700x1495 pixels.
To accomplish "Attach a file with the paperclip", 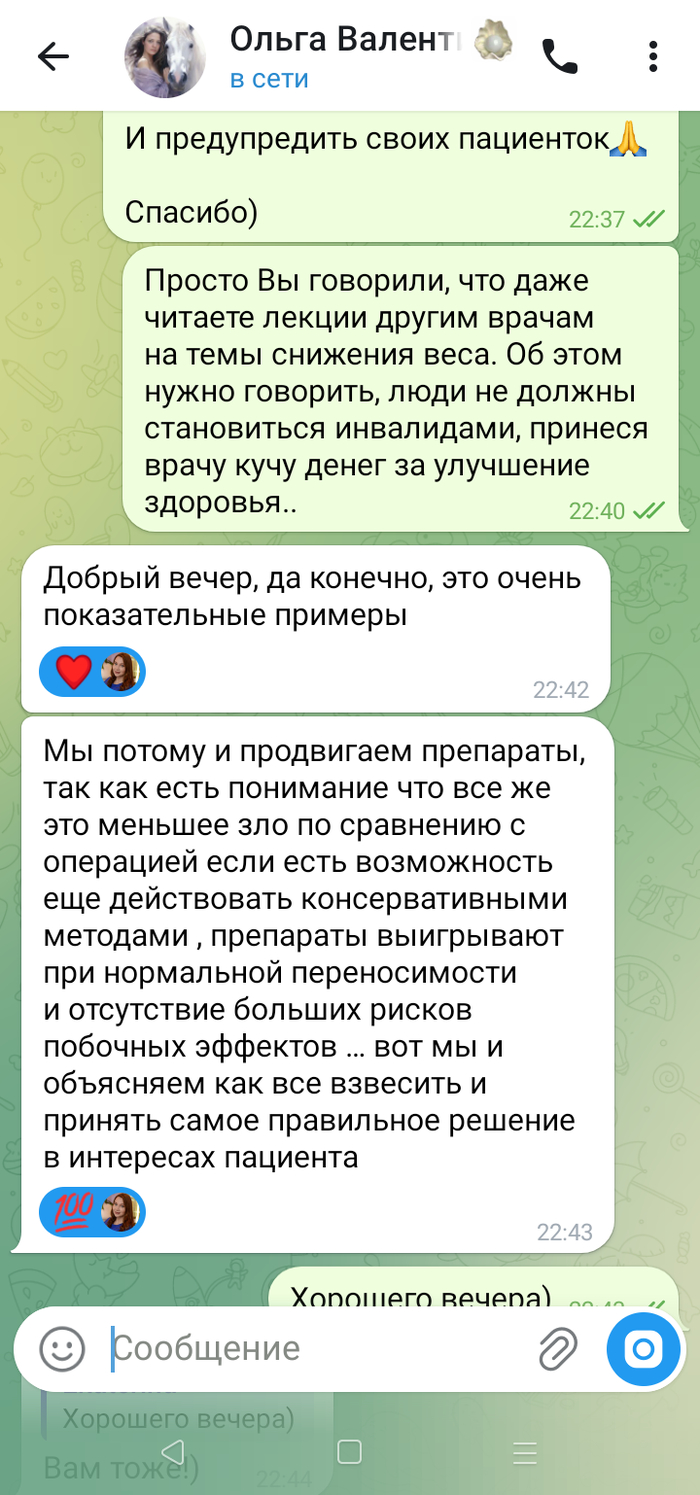I will coord(557,1349).
